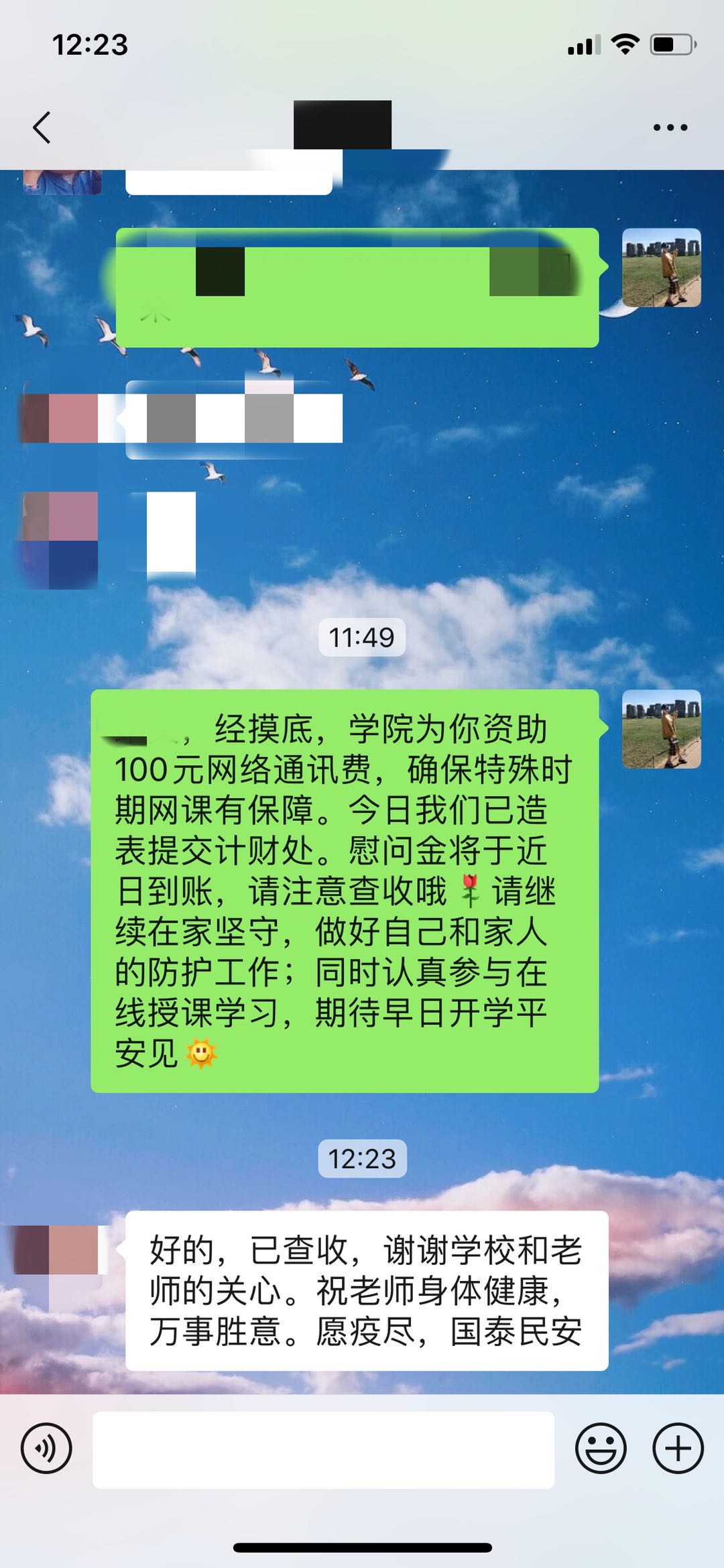
Task: Tap contact avatar beside 好的，已查收 reply
Action: [60, 1250]
